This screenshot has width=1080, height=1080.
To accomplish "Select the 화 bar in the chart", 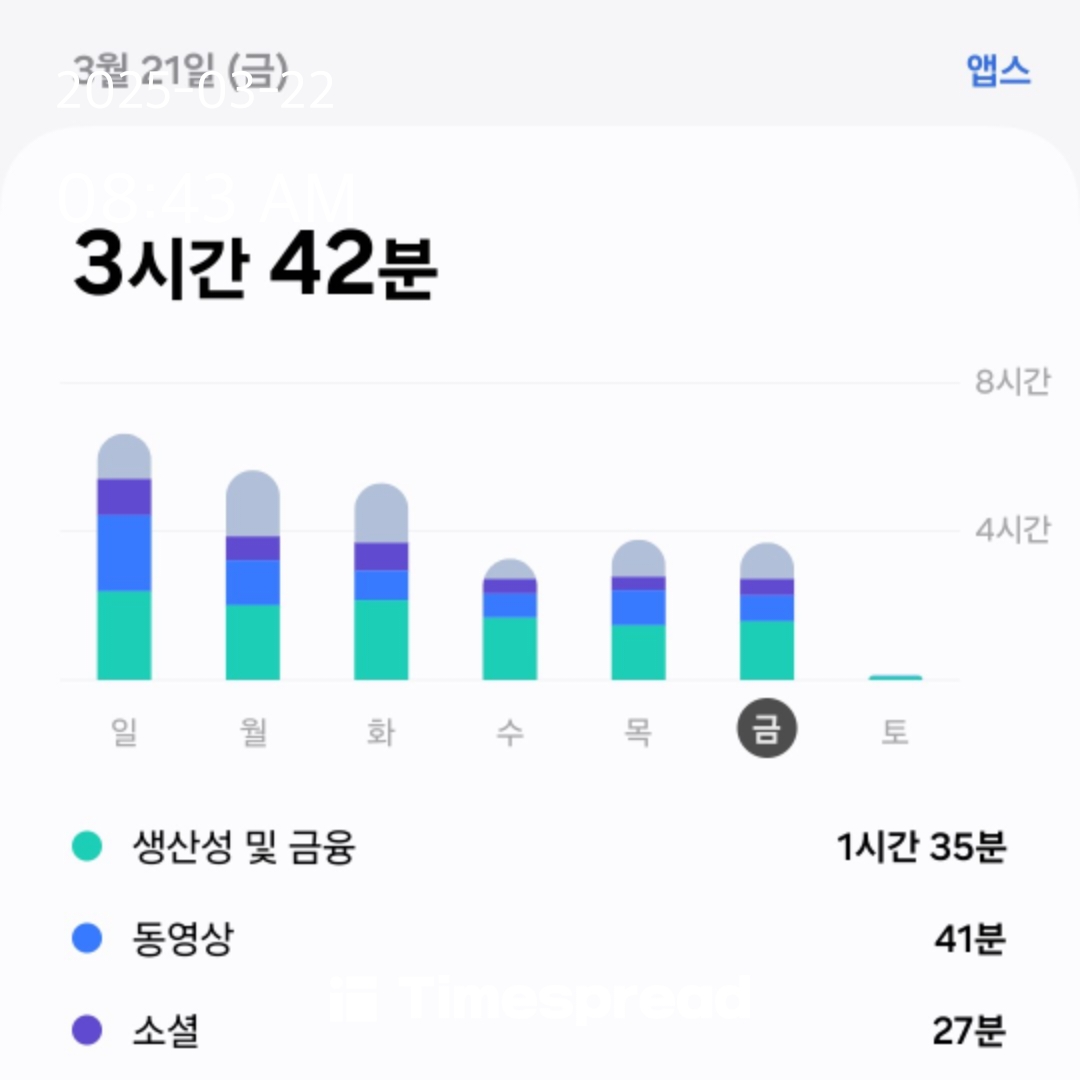I will [x=381, y=581].
